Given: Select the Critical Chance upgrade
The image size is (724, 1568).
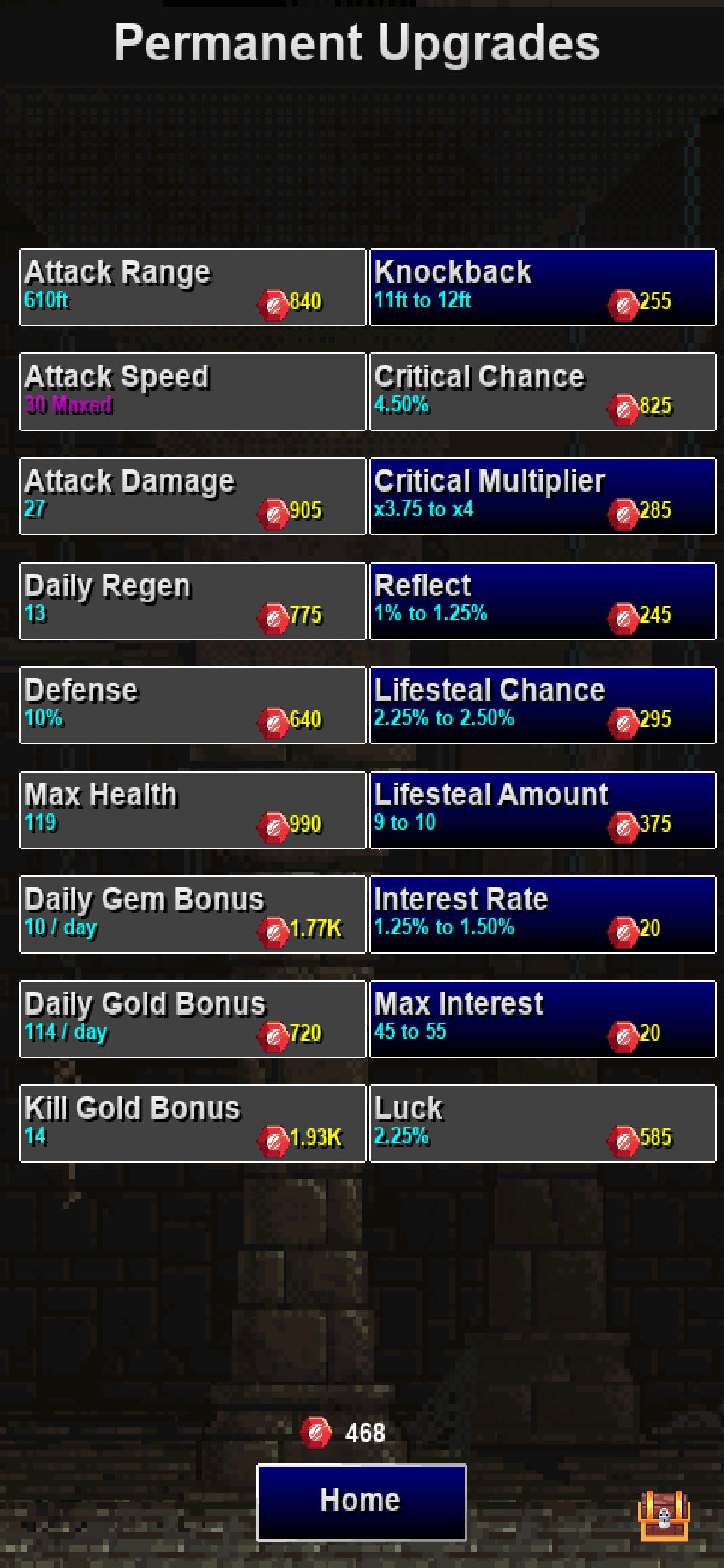Looking at the screenshot, I should tap(542, 391).
